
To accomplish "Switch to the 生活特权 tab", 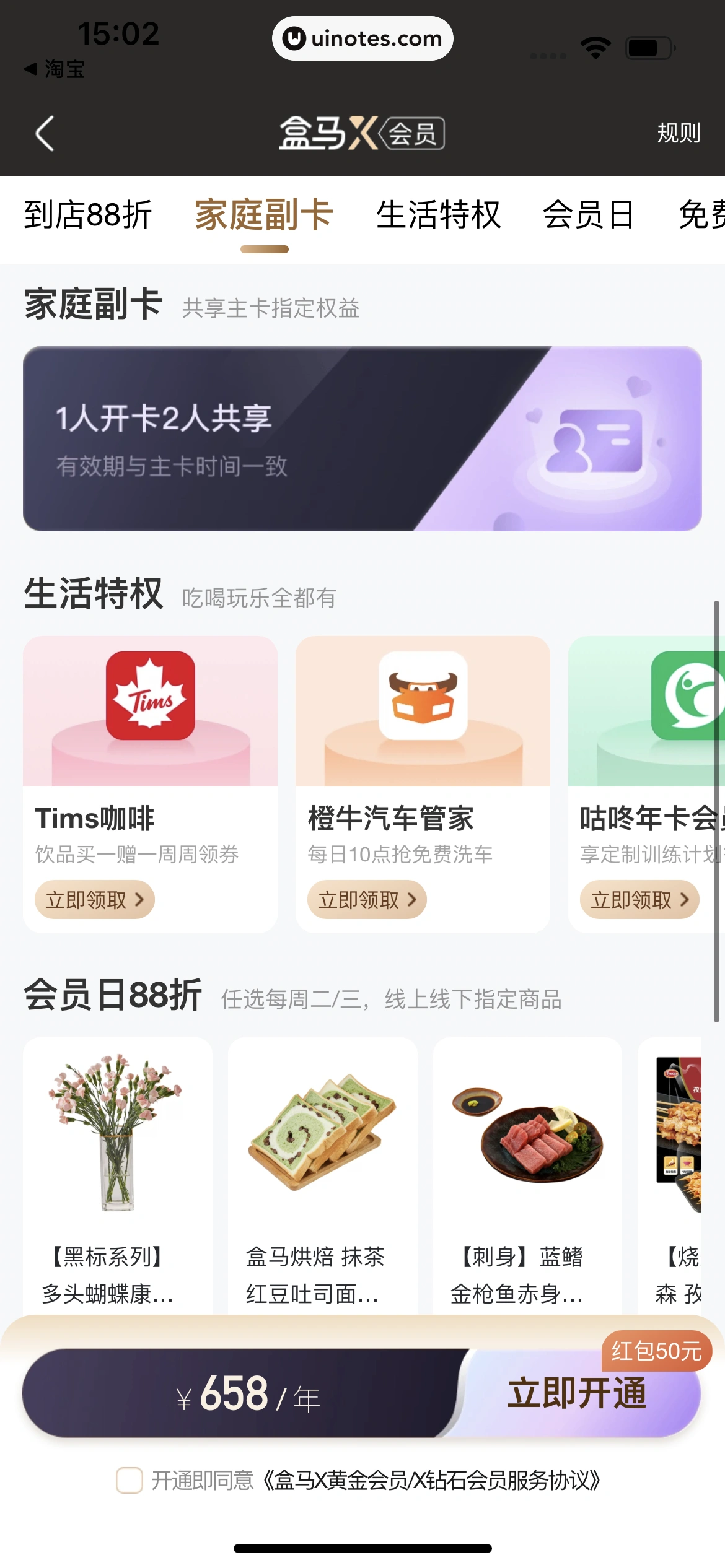I will tap(438, 215).
